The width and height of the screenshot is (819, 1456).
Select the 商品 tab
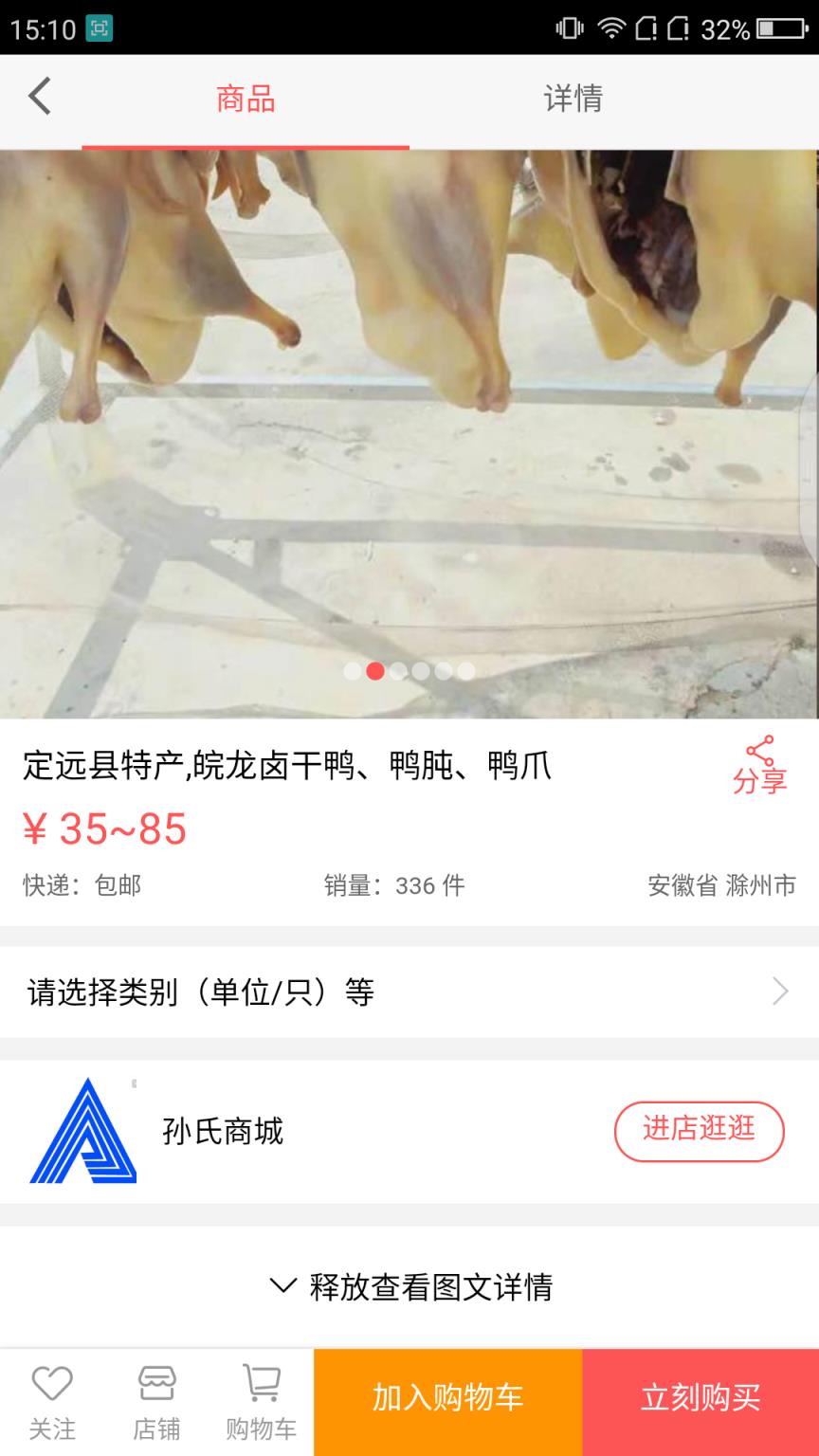246,100
